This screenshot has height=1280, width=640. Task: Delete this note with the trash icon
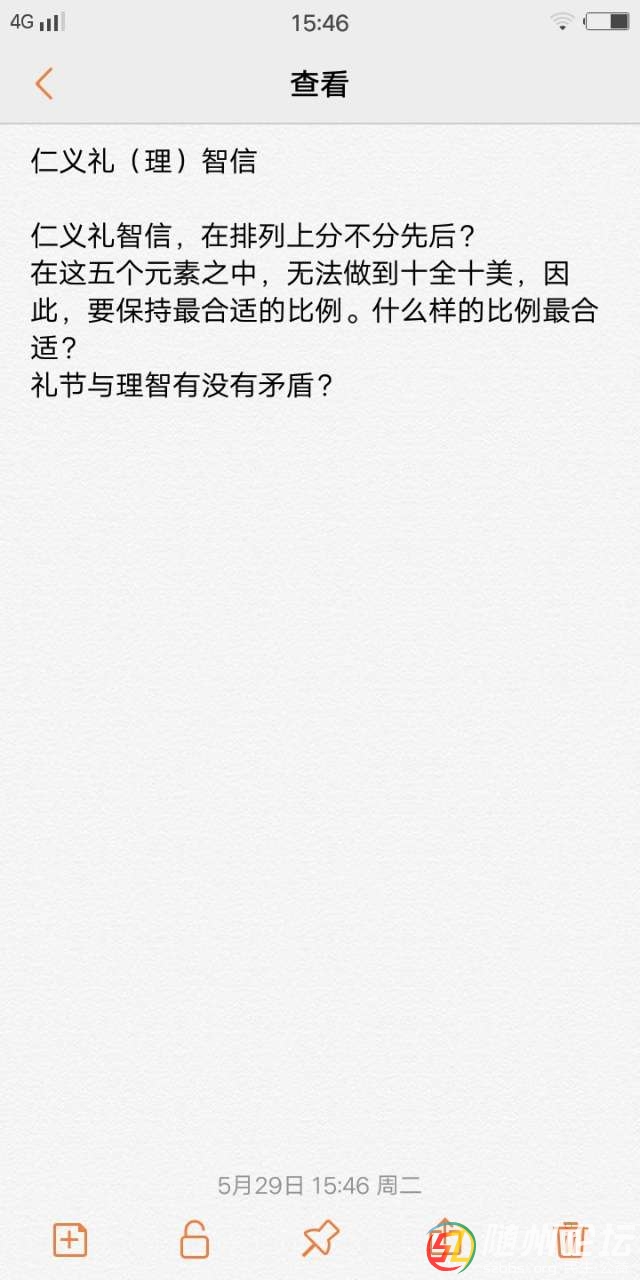point(570,1238)
